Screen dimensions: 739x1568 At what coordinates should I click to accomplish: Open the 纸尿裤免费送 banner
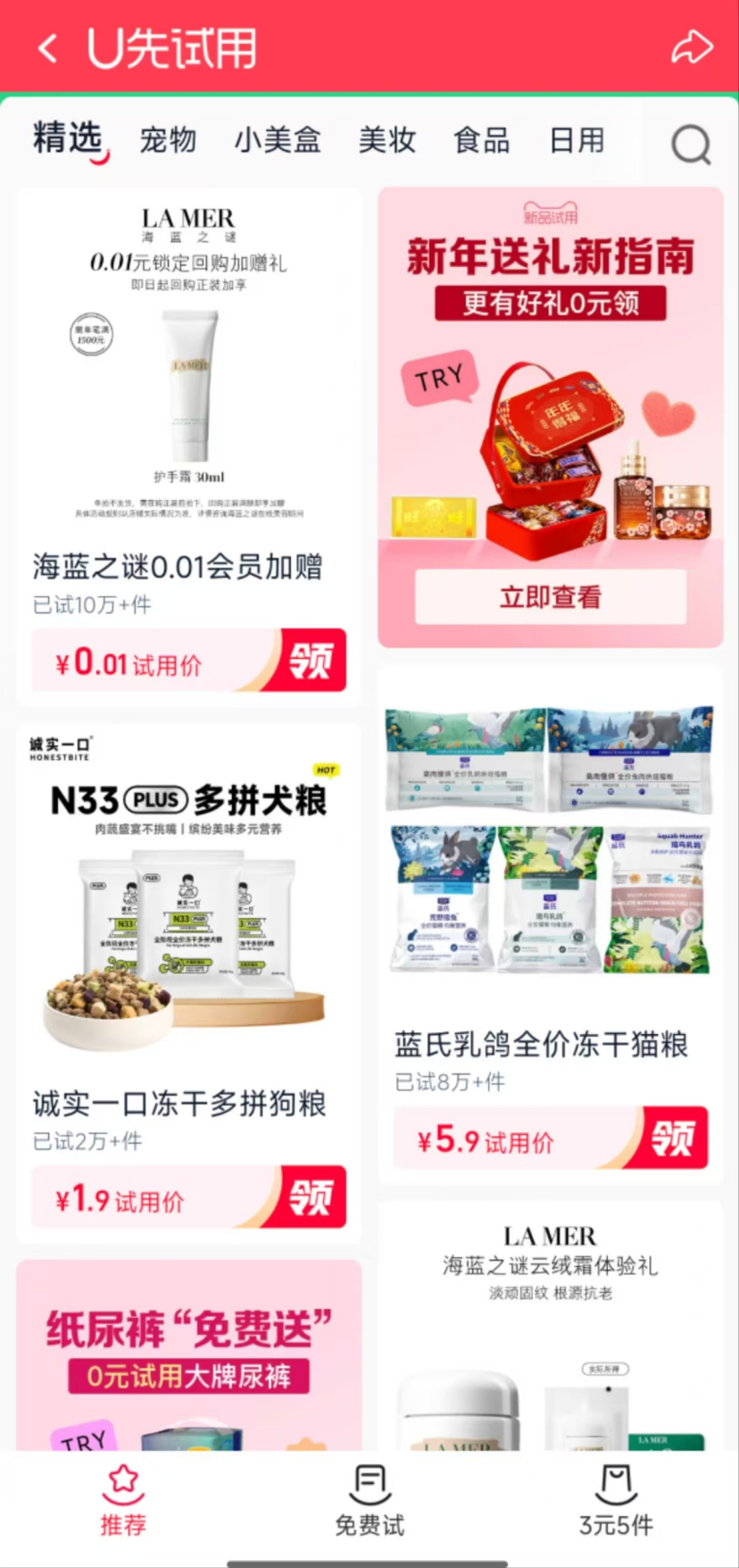click(189, 1355)
